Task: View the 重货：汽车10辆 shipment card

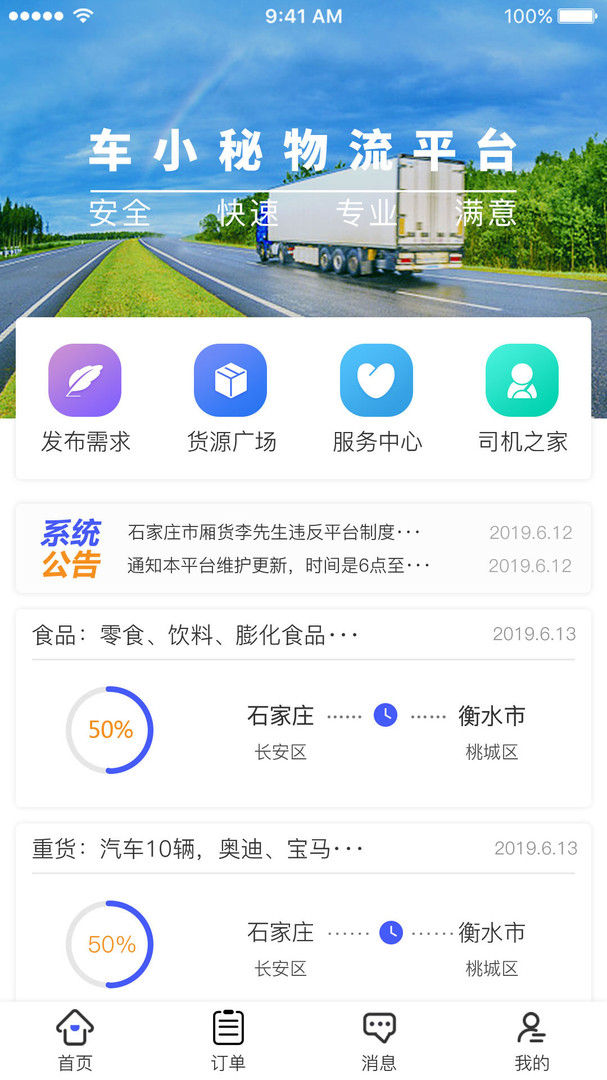Action: click(303, 915)
